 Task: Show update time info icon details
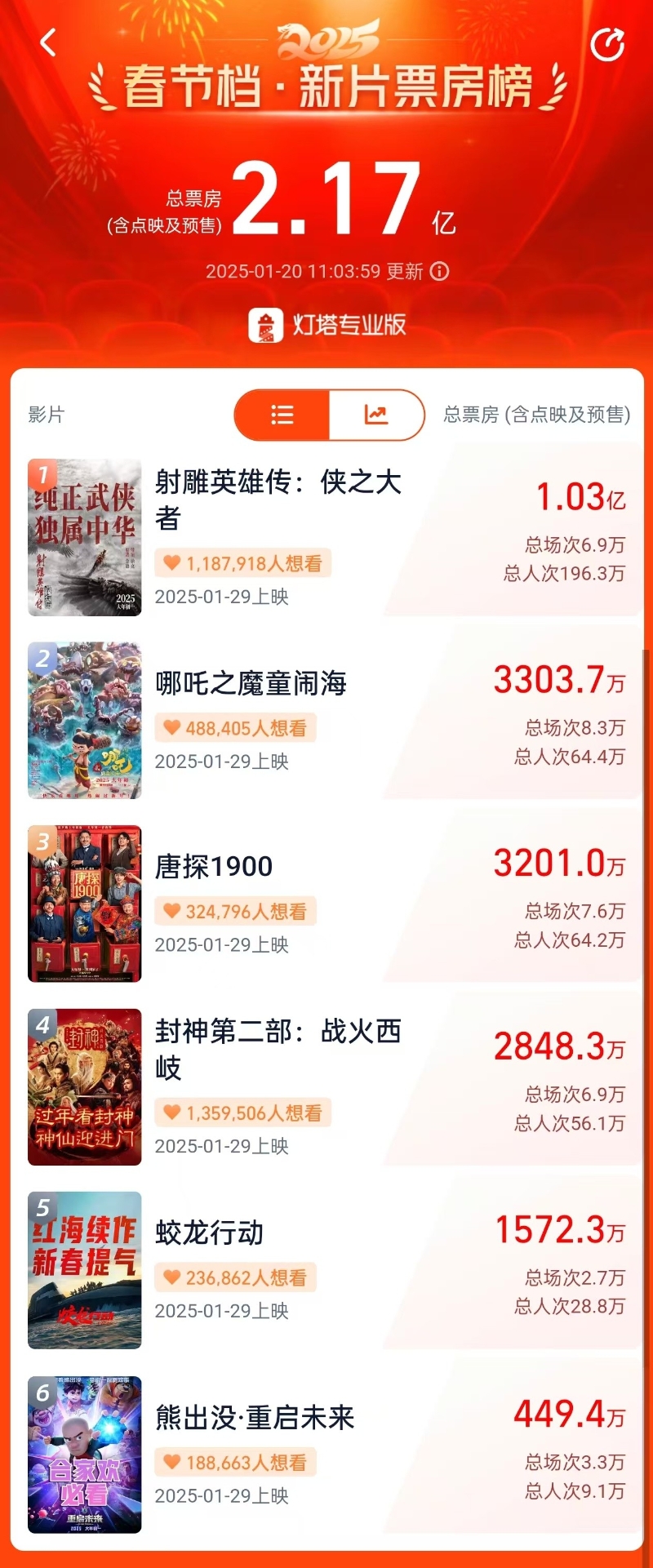click(440, 272)
